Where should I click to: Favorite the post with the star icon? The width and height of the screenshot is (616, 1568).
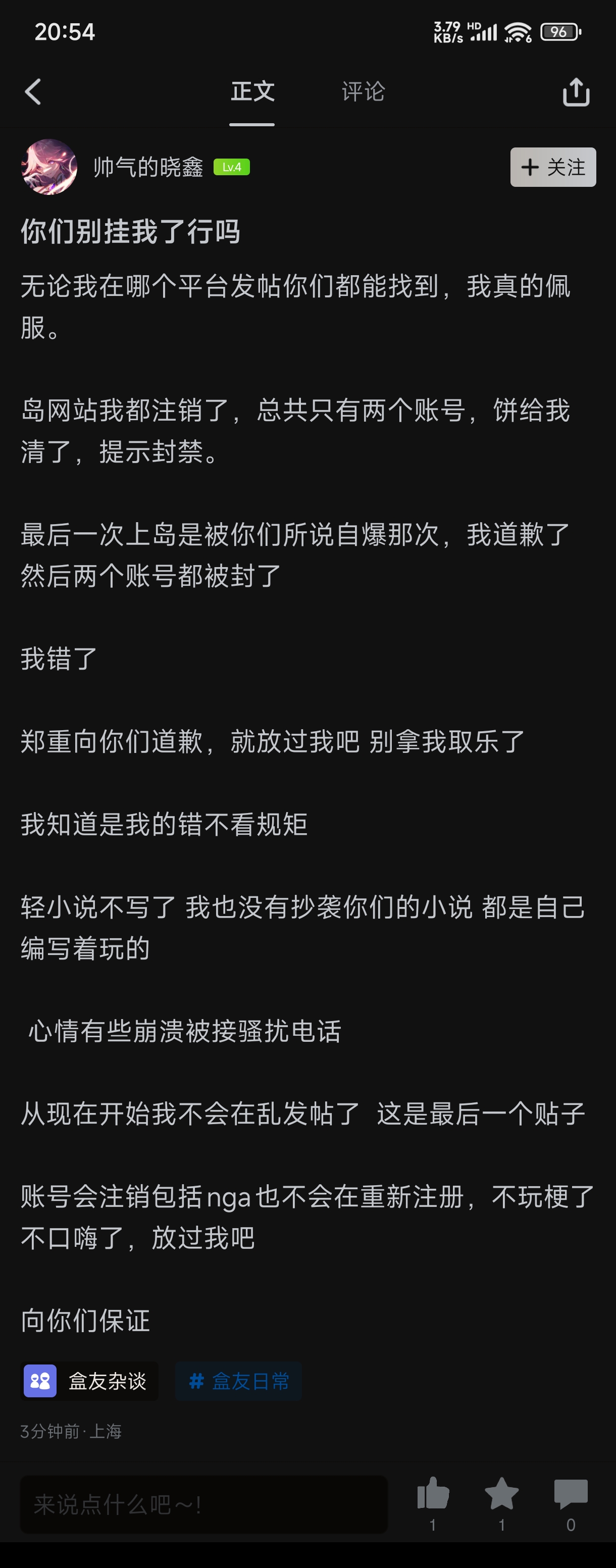[x=501, y=1494]
